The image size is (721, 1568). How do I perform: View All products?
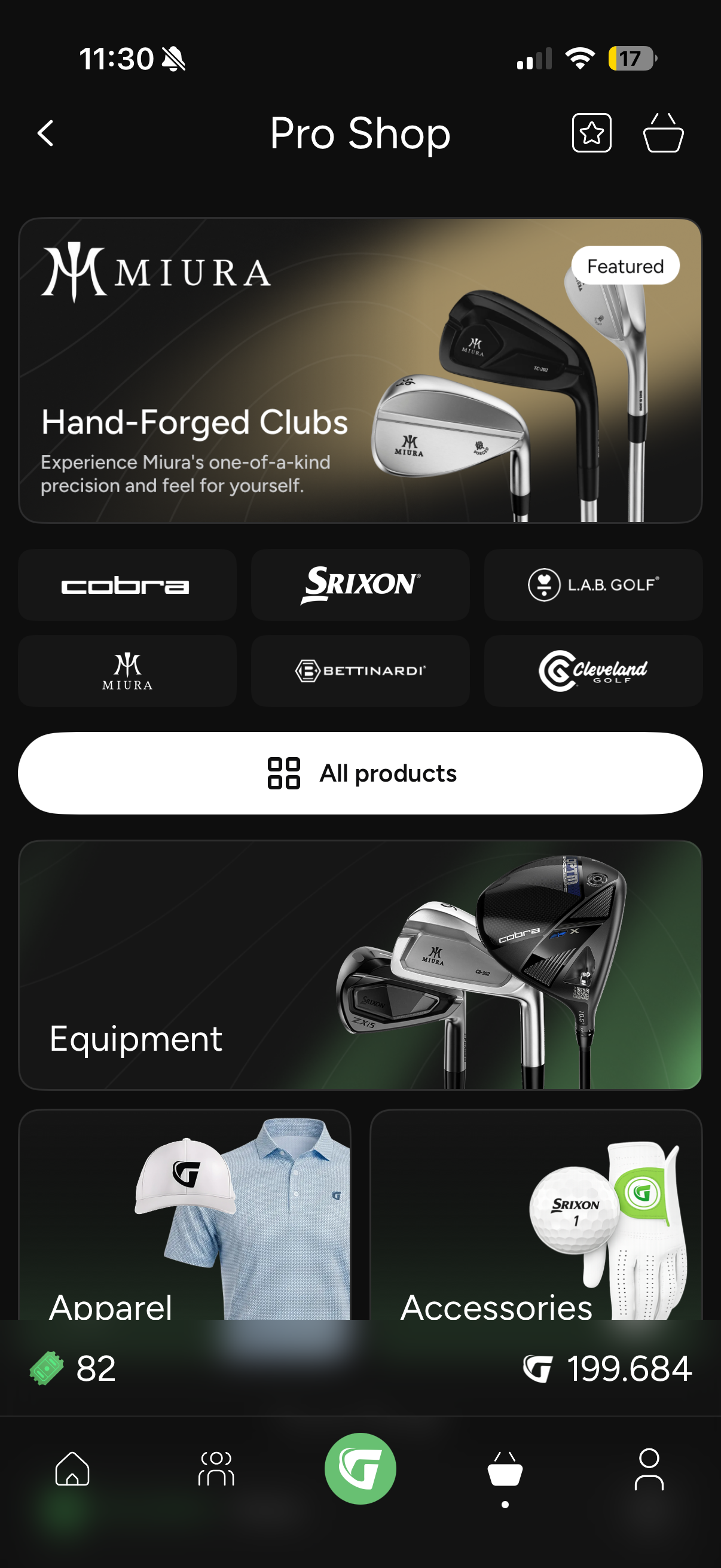360,773
